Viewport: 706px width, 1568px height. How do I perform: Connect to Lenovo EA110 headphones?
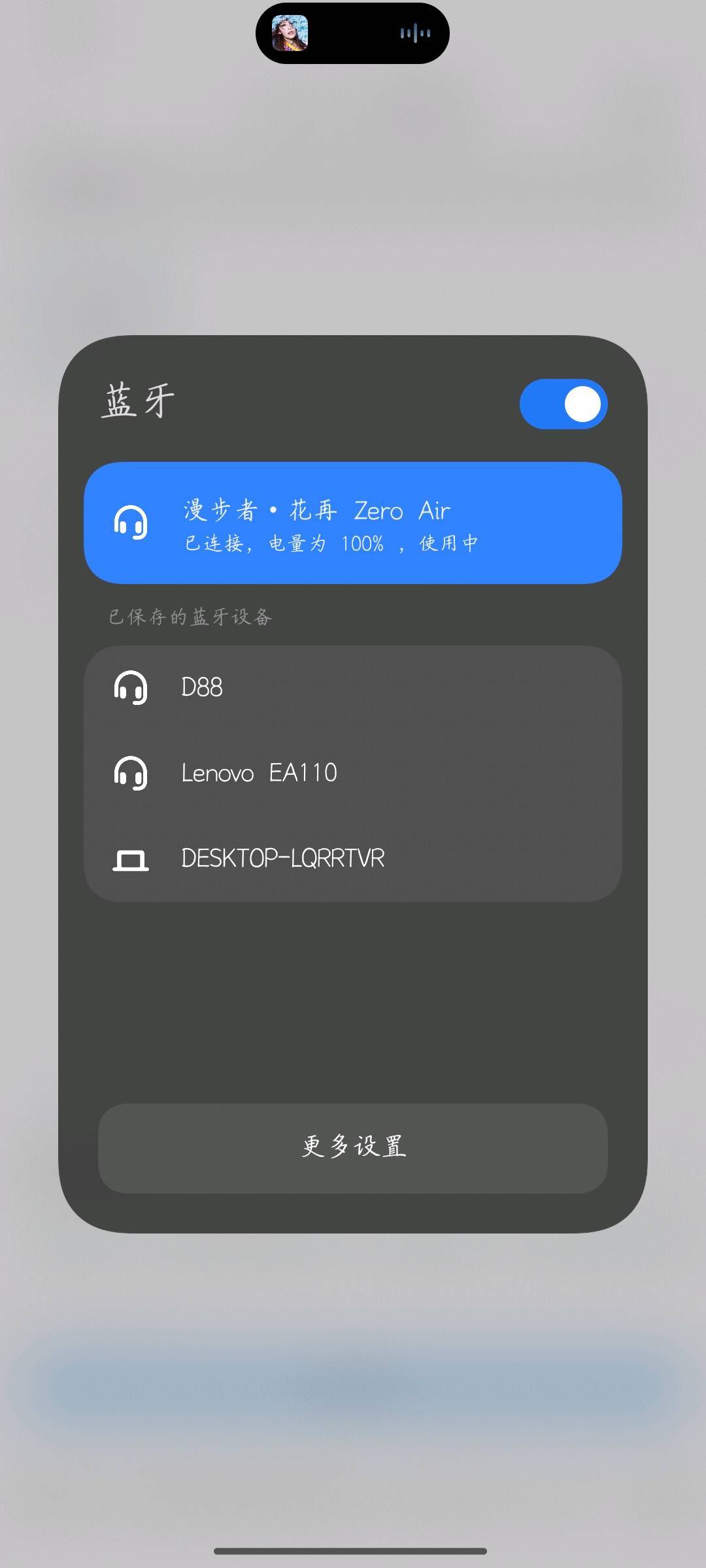point(353,774)
